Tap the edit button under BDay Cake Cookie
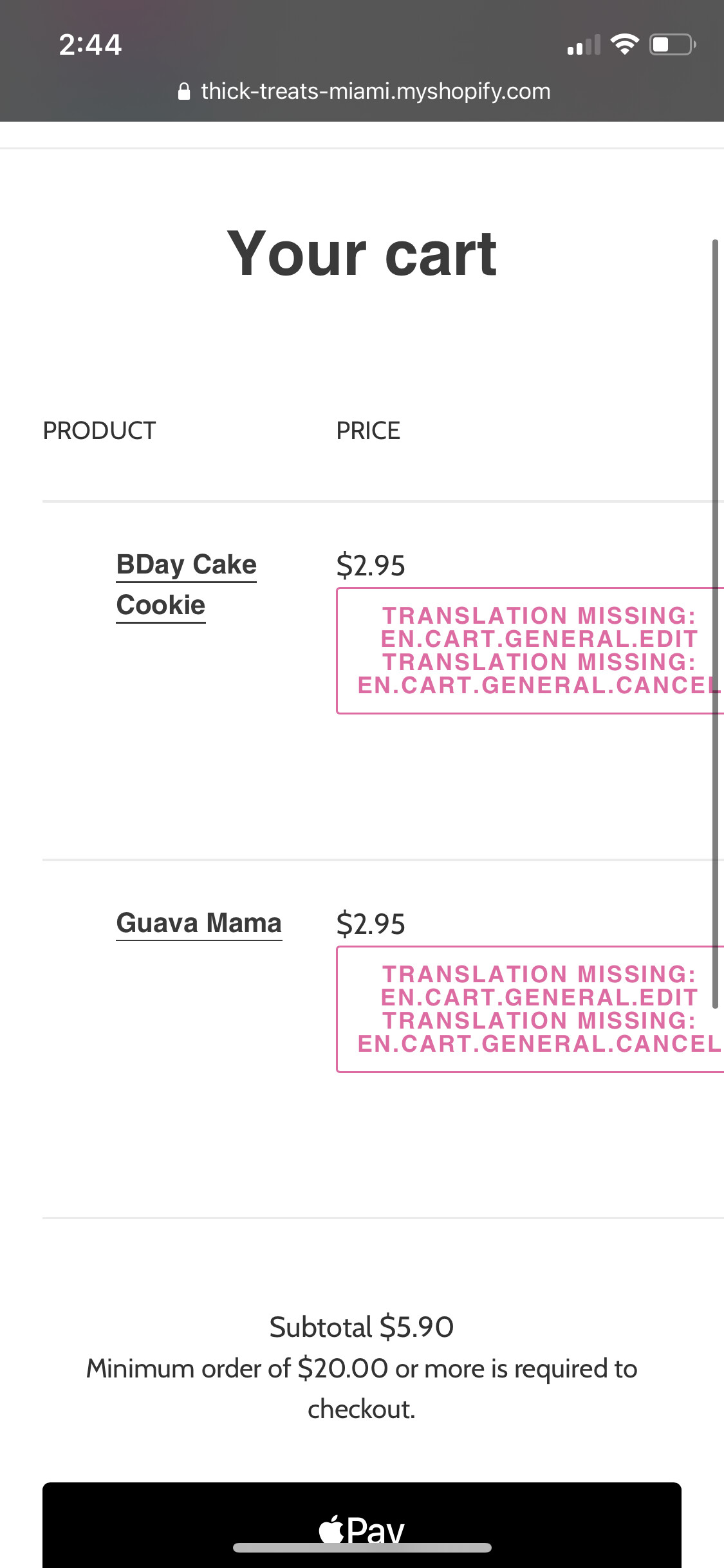Viewport: 724px width, 1568px height. tap(538, 650)
